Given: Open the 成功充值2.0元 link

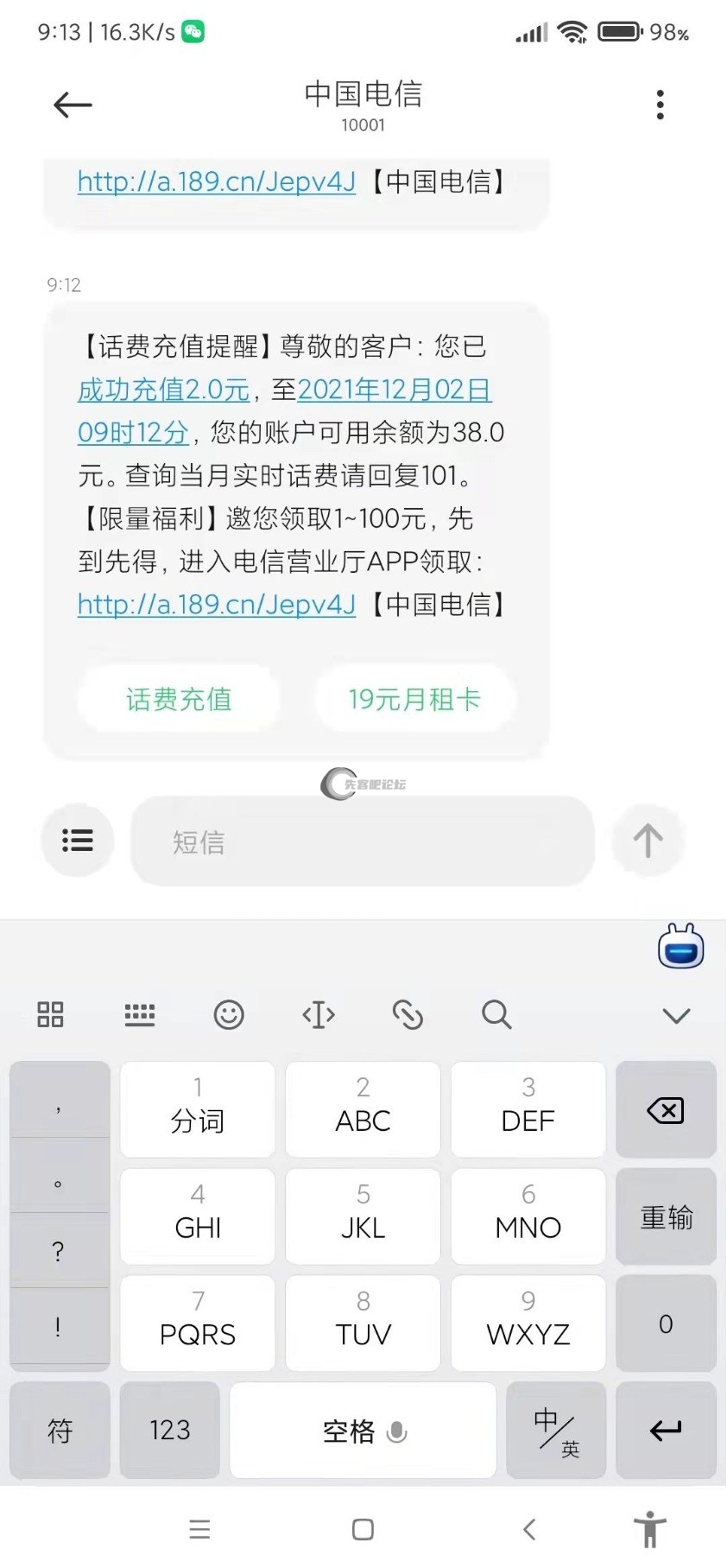Looking at the screenshot, I should pos(164,390).
